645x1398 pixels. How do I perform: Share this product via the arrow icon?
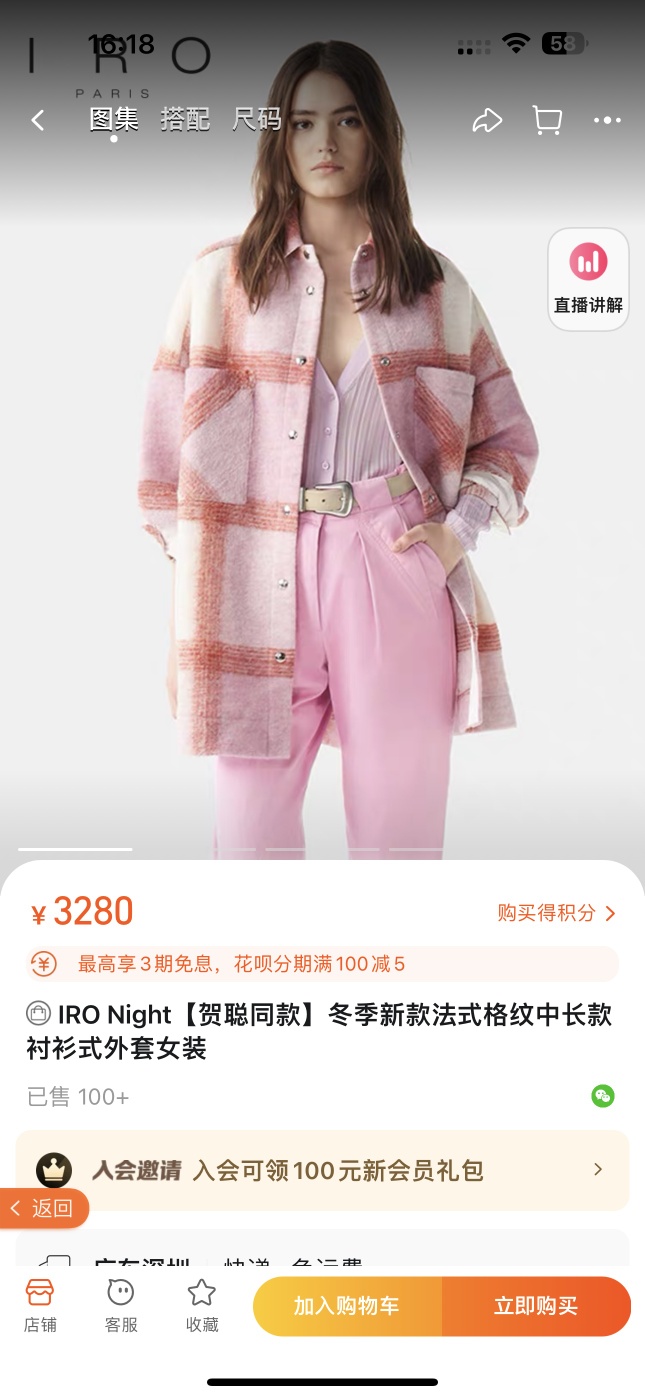tap(487, 121)
